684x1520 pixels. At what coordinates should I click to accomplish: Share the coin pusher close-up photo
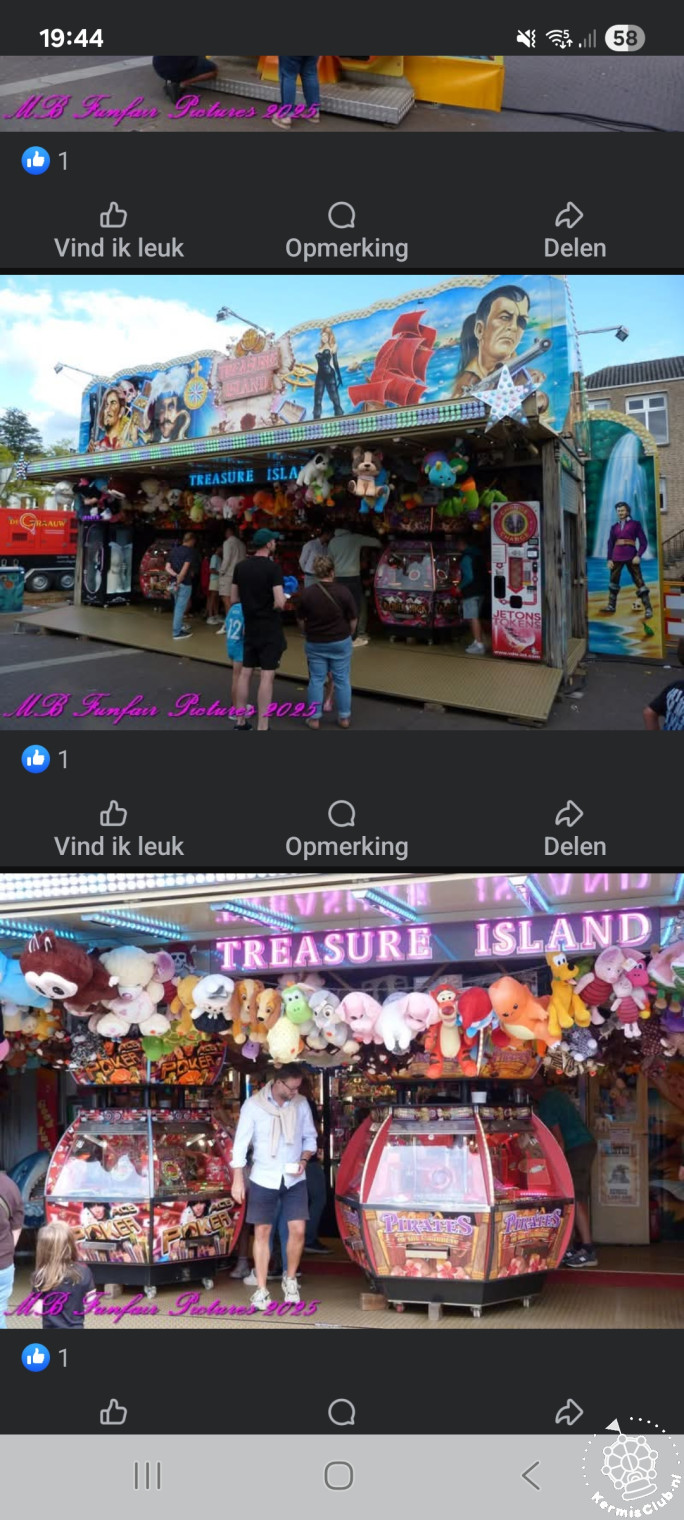pos(569,1411)
